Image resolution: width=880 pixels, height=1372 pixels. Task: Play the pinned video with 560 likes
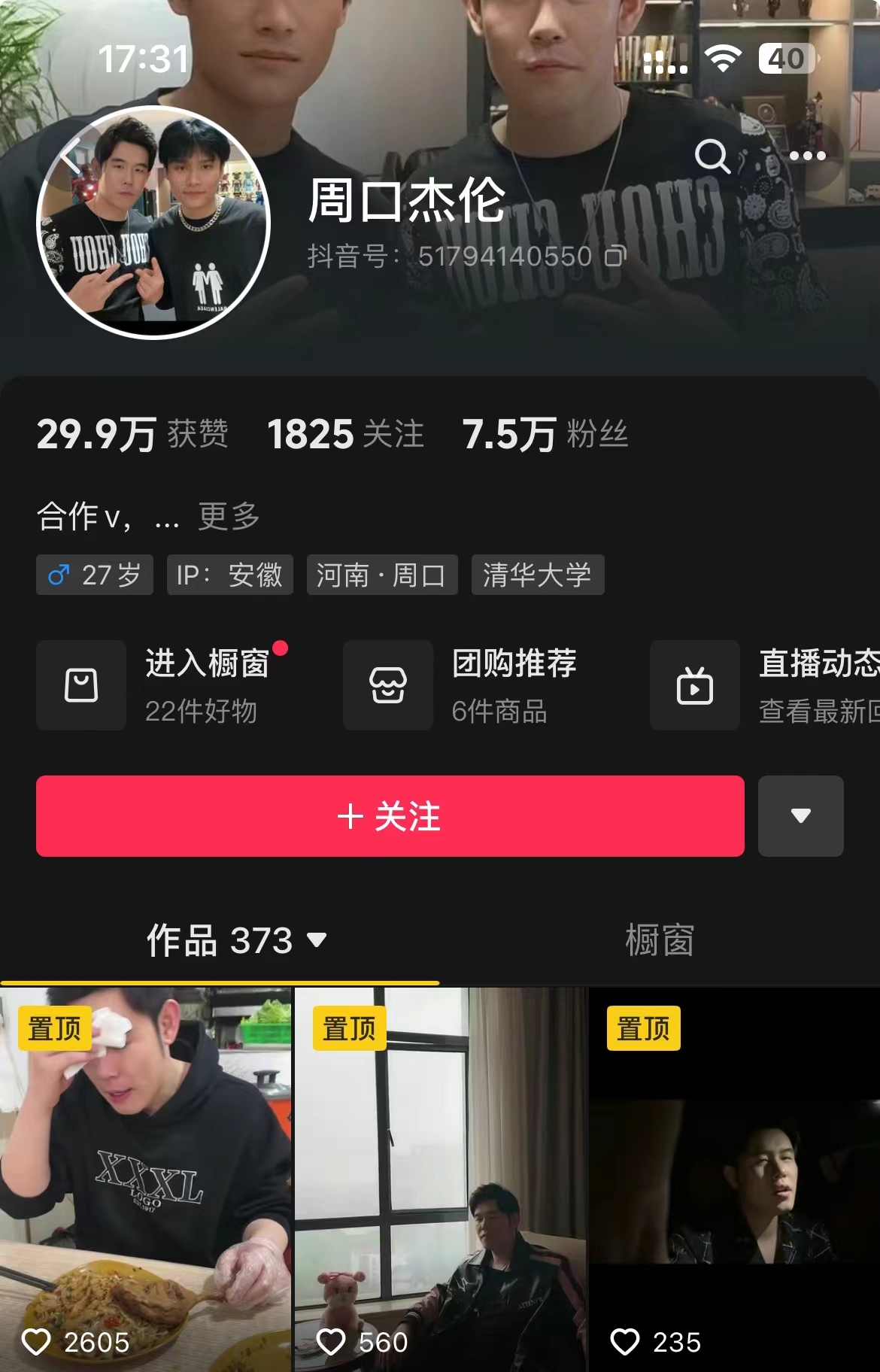pos(440,1181)
